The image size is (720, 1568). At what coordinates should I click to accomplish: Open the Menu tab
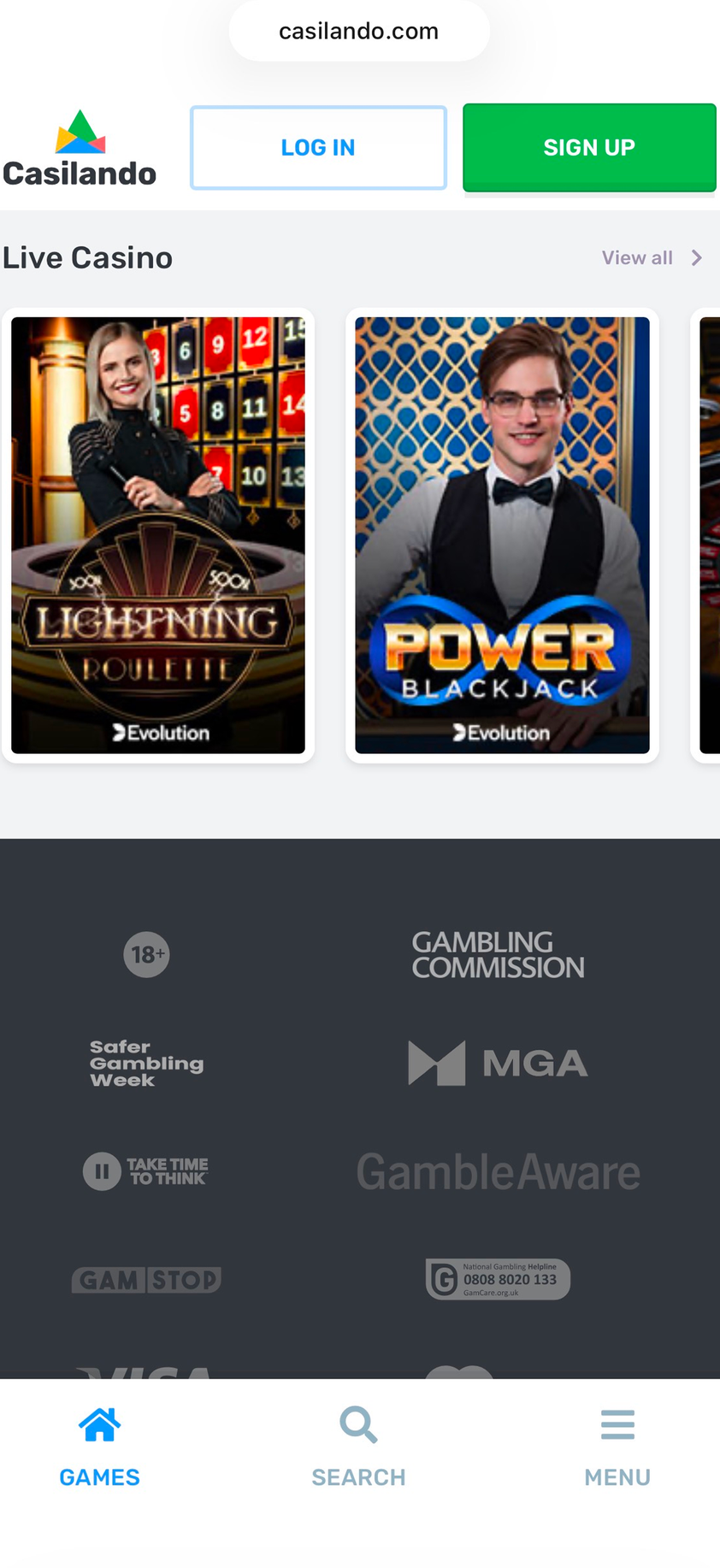point(617,1447)
